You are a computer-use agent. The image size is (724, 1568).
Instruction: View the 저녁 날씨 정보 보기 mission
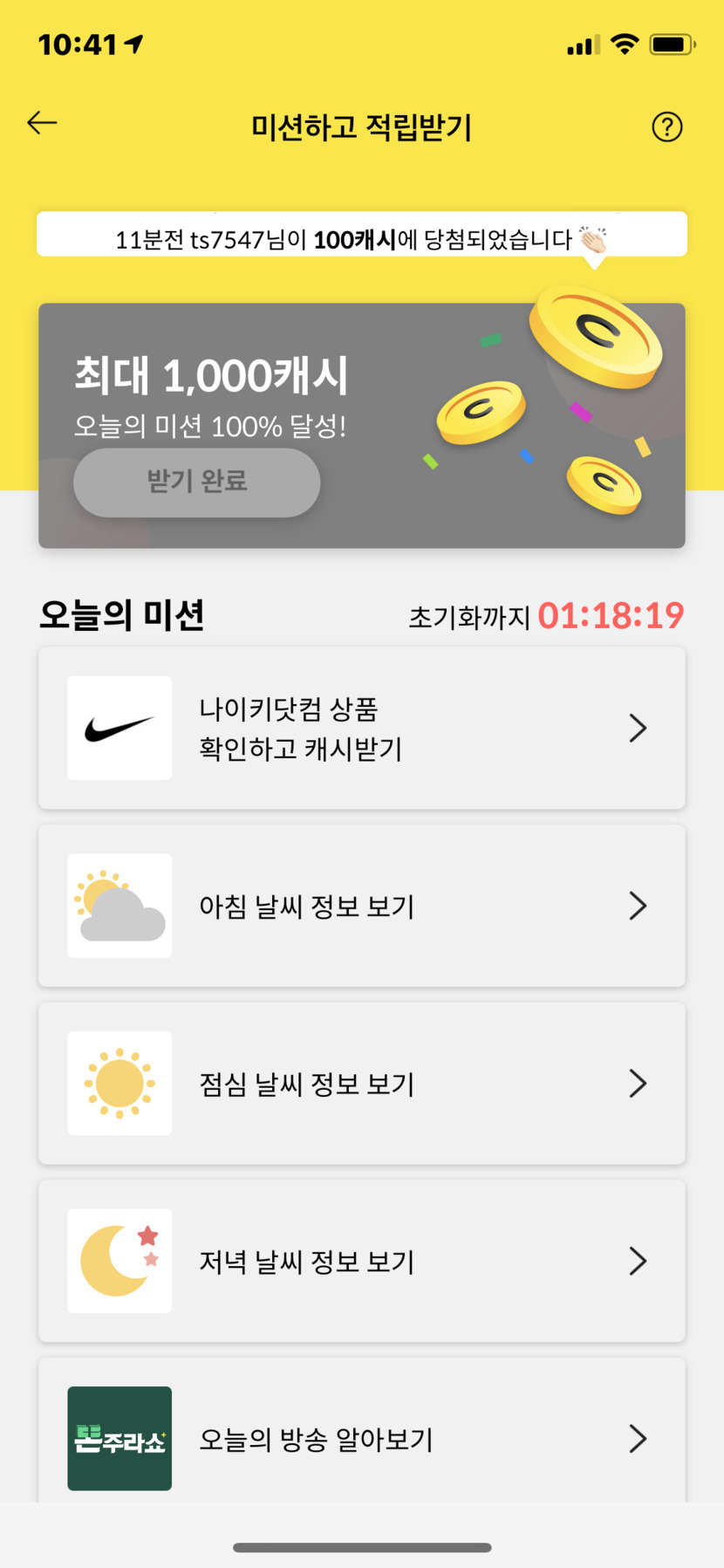[361, 1261]
